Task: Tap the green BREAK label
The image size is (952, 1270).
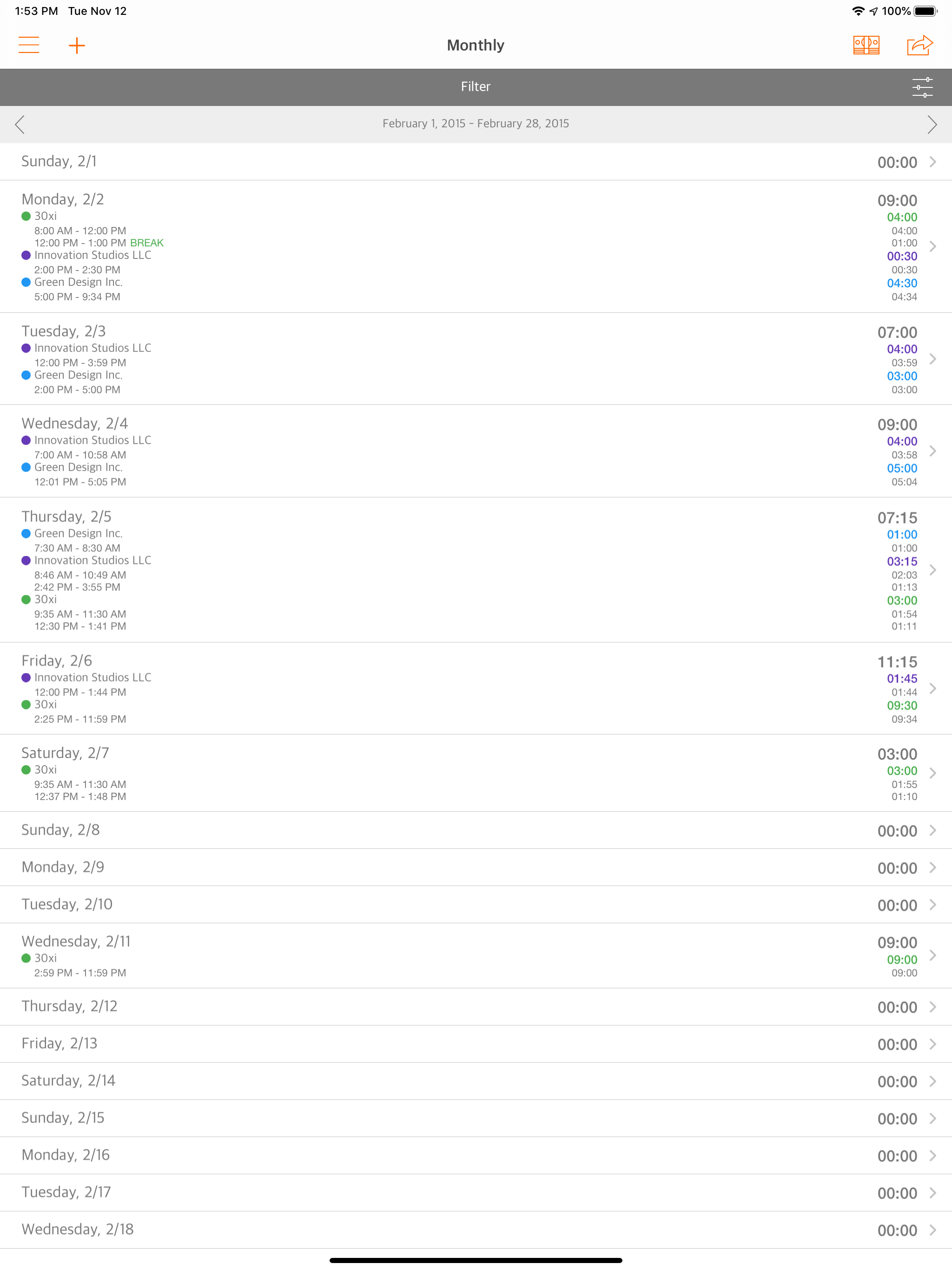Action: pyautogui.click(x=146, y=242)
